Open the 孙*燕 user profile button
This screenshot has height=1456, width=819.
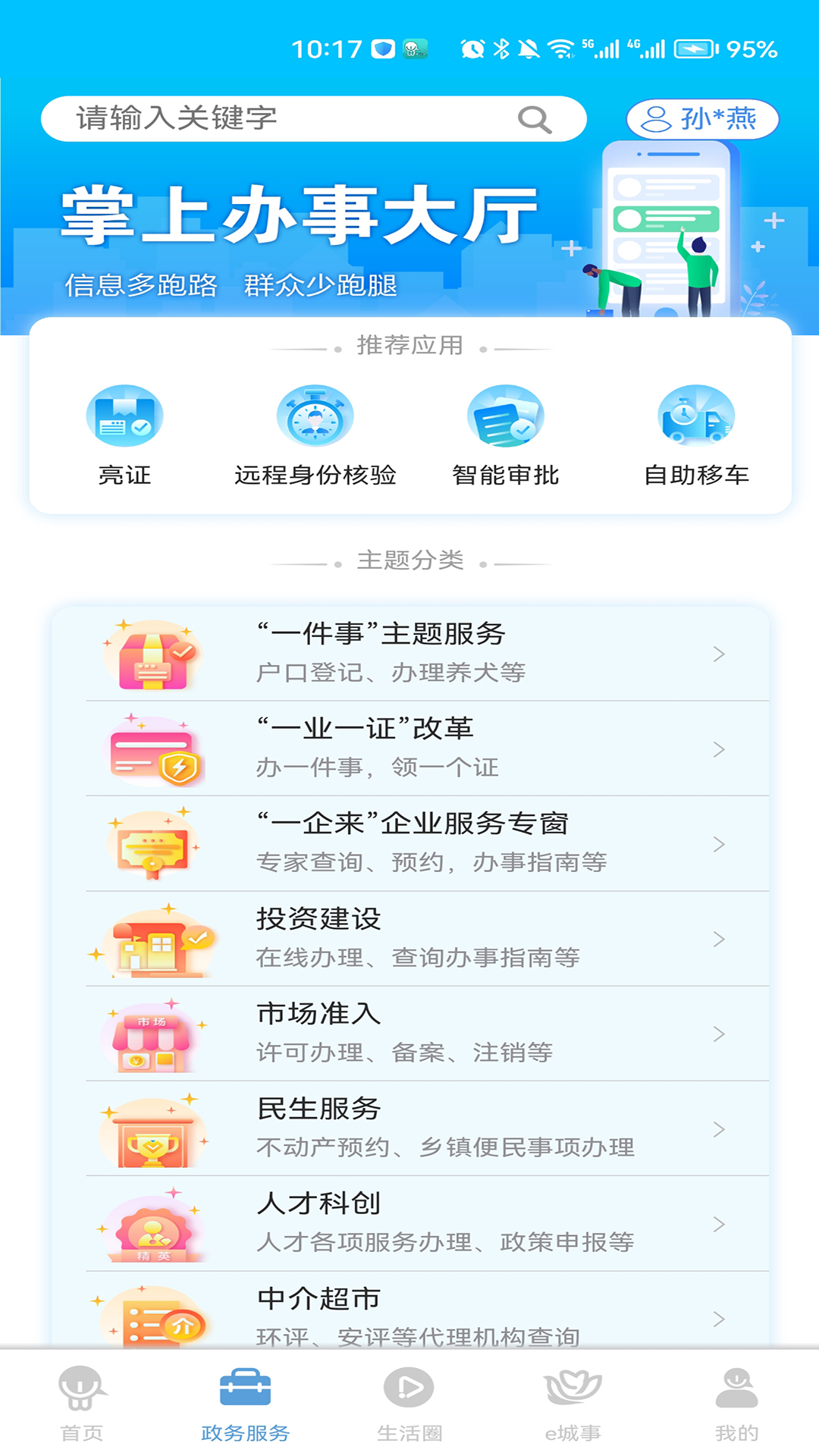click(702, 119)
